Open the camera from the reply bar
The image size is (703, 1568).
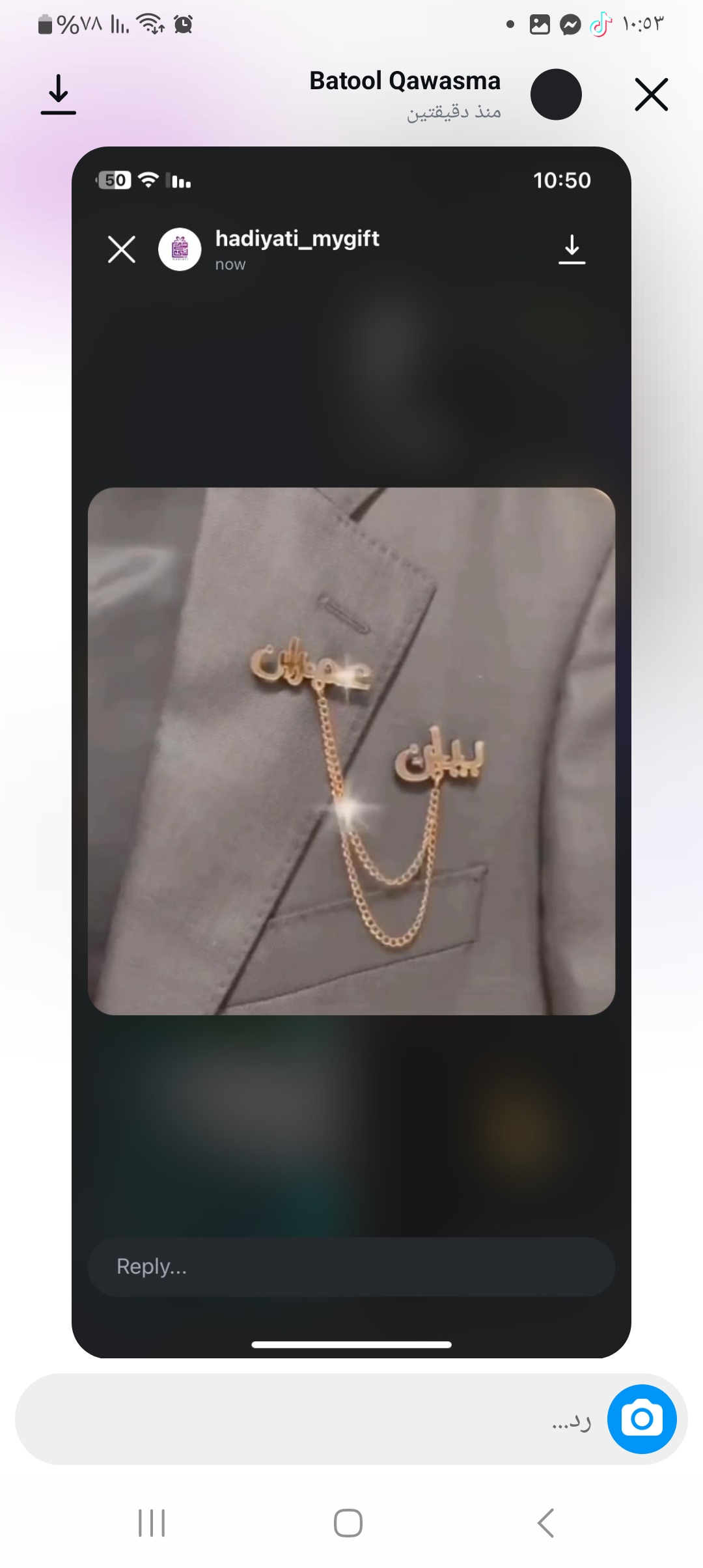pyautogui.click(x=642, y=1419)
